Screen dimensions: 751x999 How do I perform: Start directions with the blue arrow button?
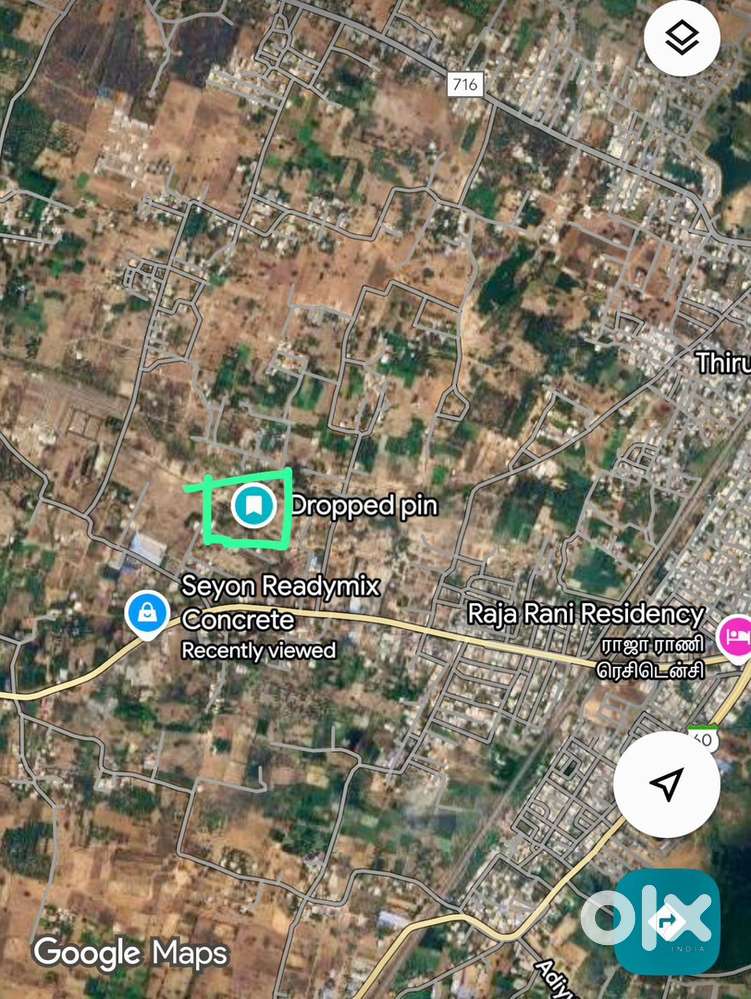pyautogui.click(x=668, y=921)
